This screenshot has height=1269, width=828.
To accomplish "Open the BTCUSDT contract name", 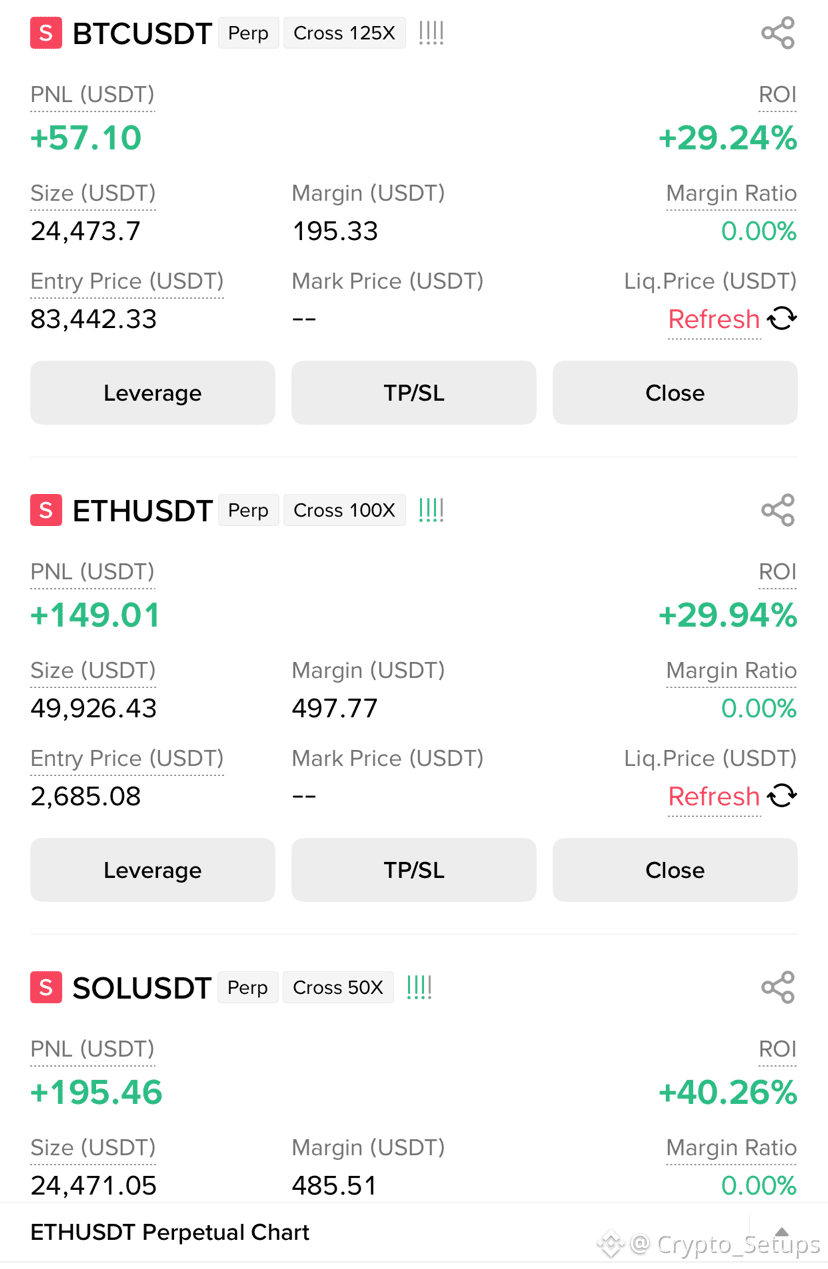I will tap(142, 33).
